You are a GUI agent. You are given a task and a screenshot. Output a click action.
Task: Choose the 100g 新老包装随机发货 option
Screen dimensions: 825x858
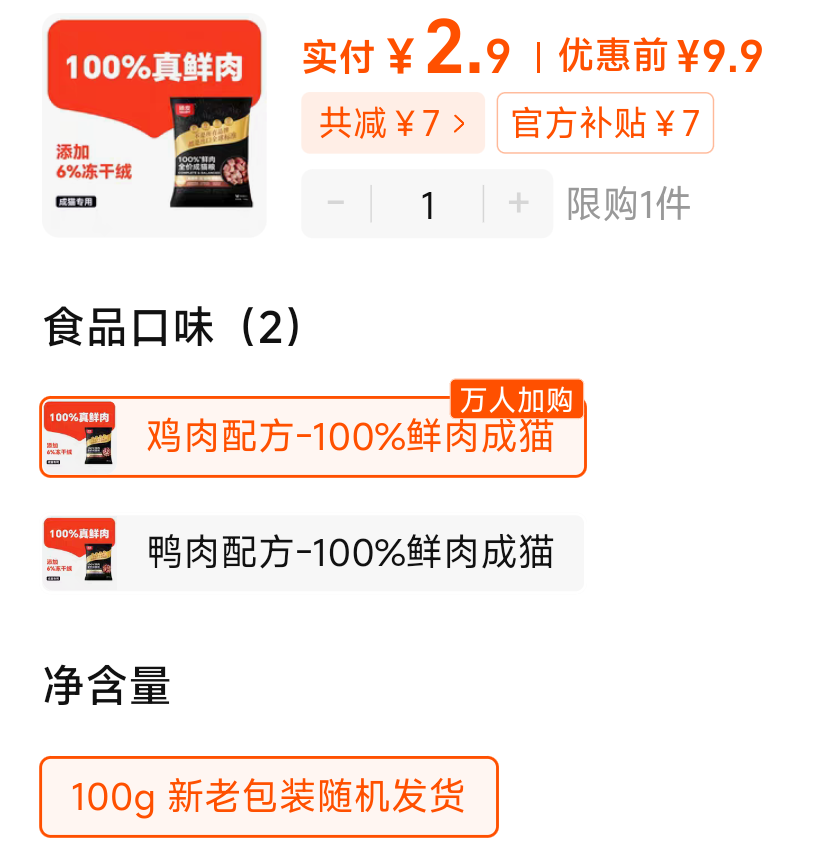click(268, 797)
